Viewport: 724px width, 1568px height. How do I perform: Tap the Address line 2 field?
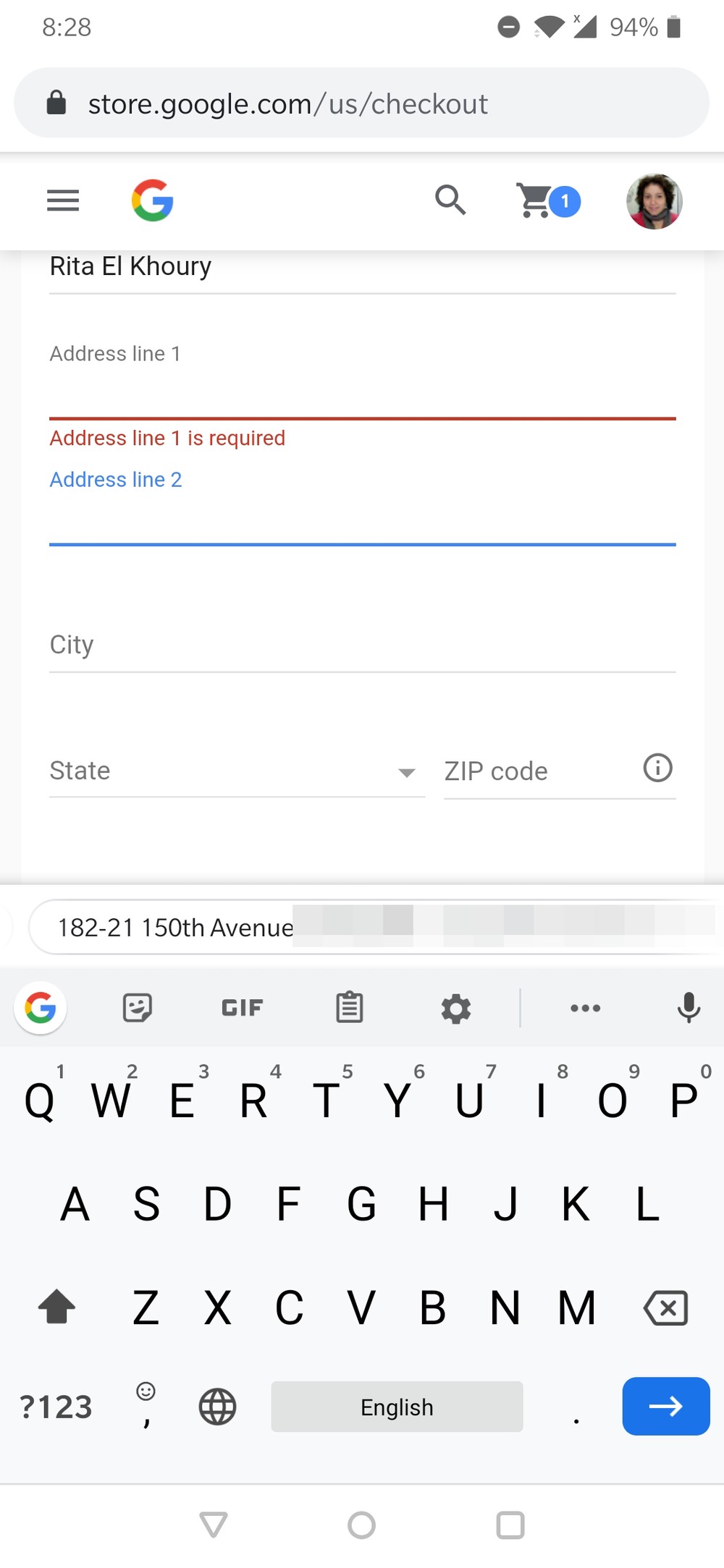click(x=362, y=517)
